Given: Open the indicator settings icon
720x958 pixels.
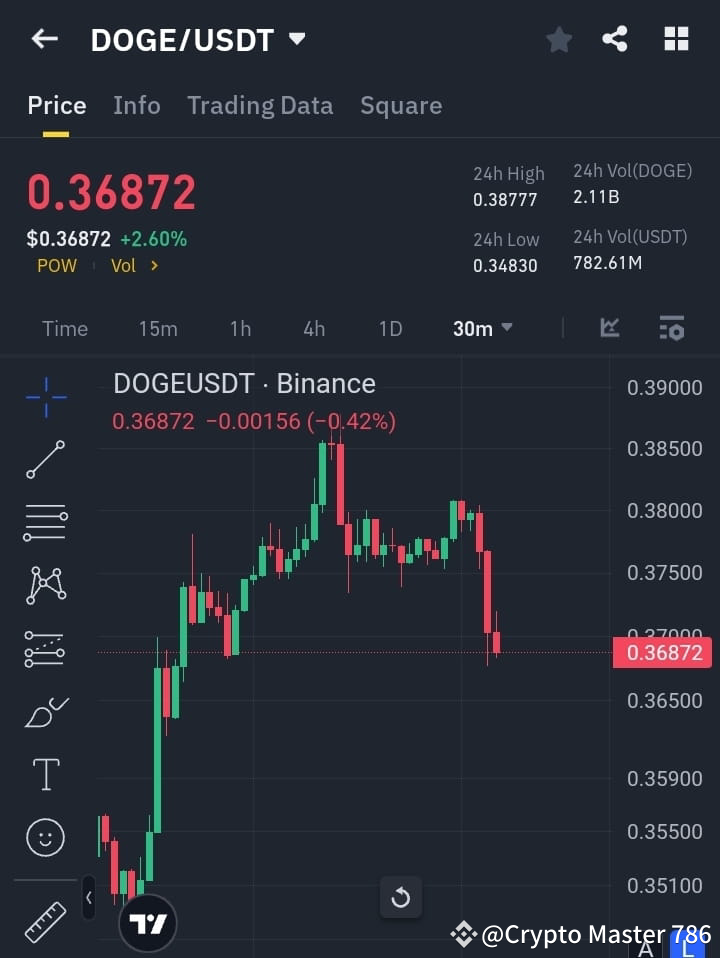Looking at the screenshot, I should 671,328.
